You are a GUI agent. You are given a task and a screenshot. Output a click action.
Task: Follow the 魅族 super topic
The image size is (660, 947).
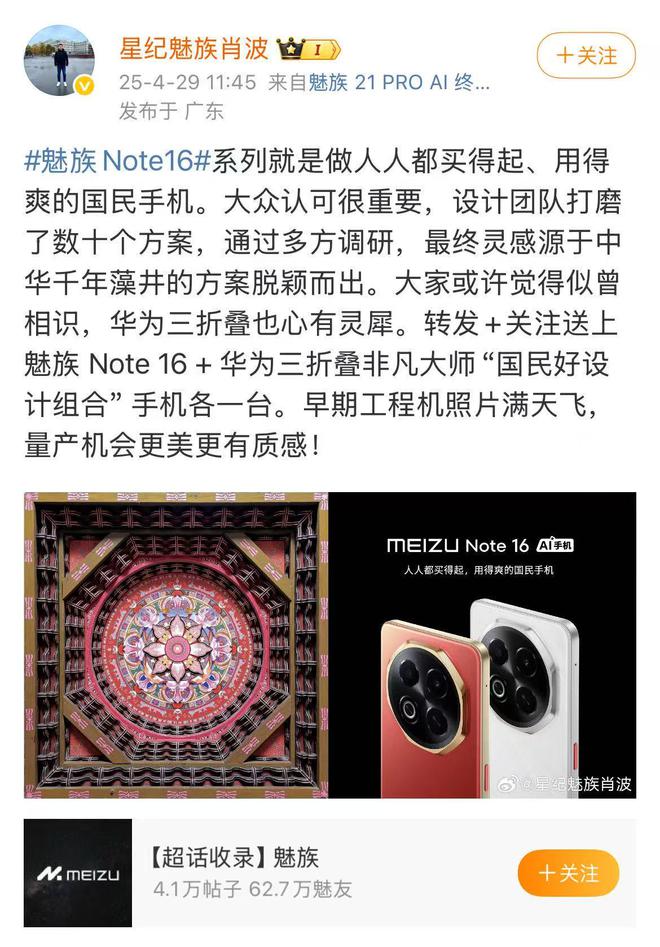(x=568, y=873)
